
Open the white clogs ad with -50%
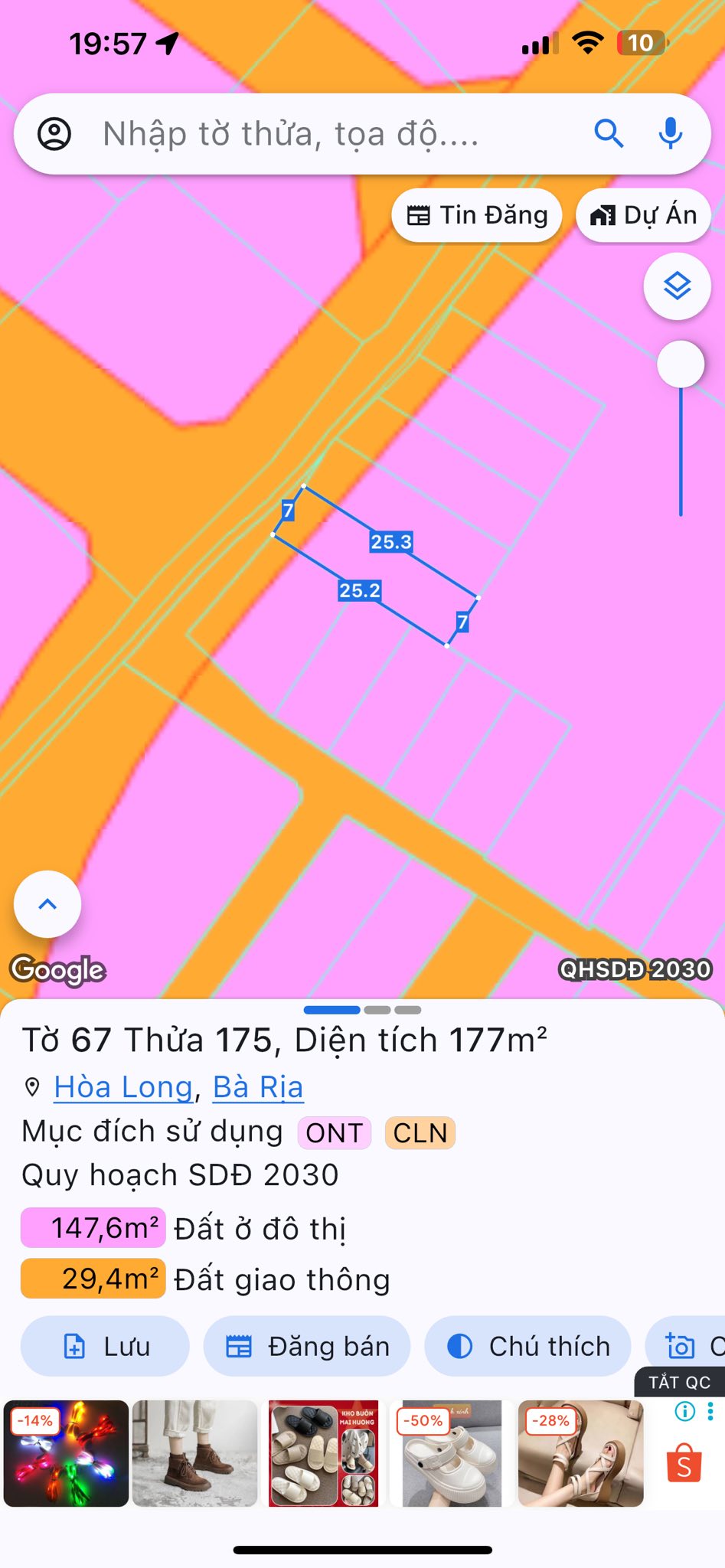pyautogui.click(x=450, y=1454)
